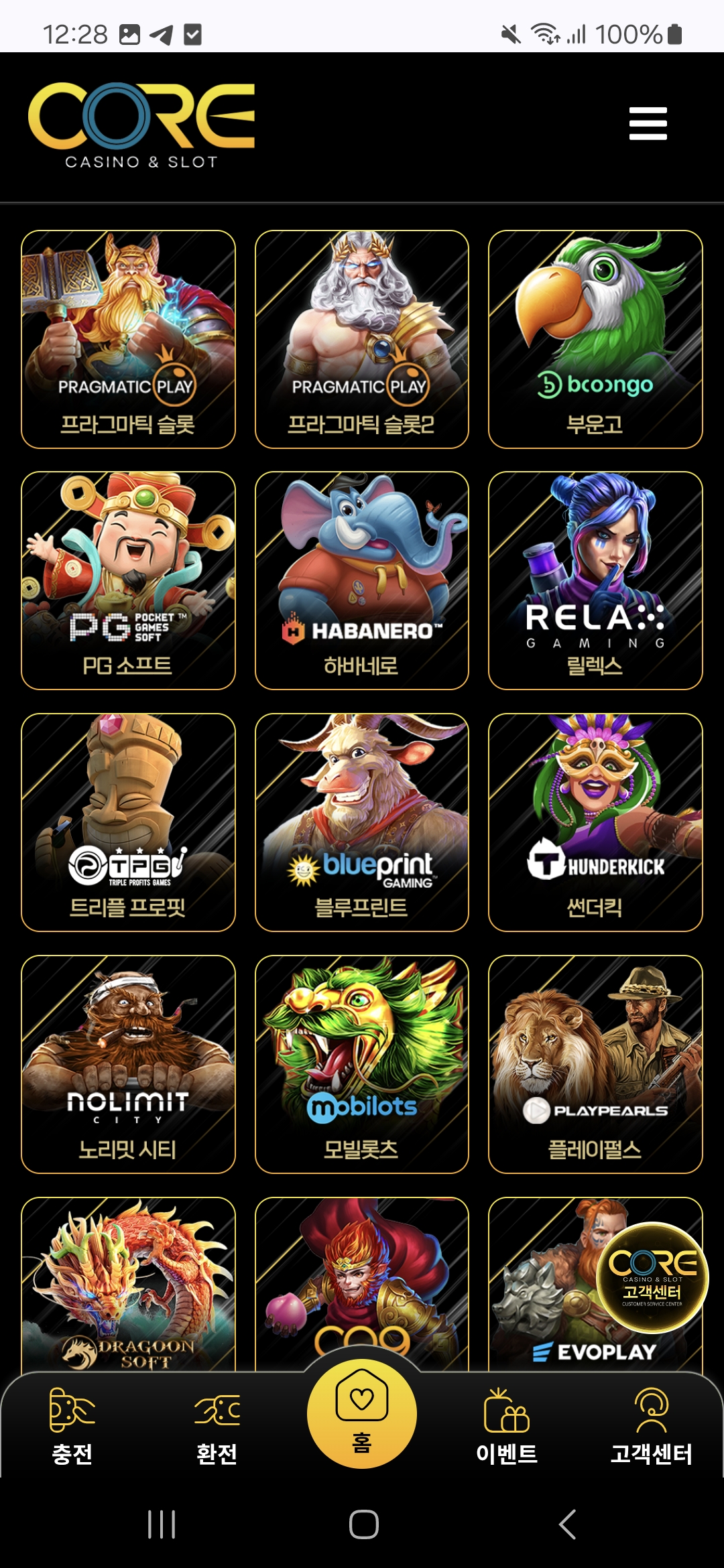
Task: Choose the 썬더킥 (Thunderkick) tile
Action: tap(595, 822)
